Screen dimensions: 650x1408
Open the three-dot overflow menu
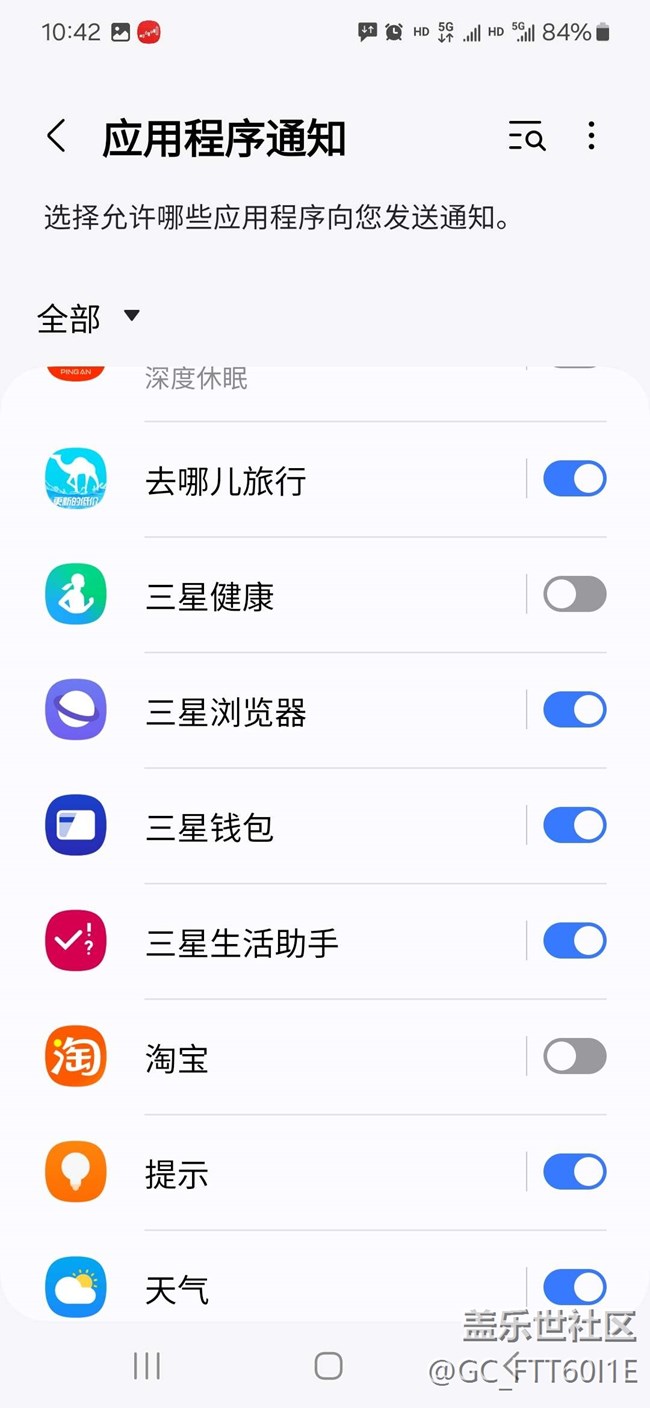tap(591, 137)
